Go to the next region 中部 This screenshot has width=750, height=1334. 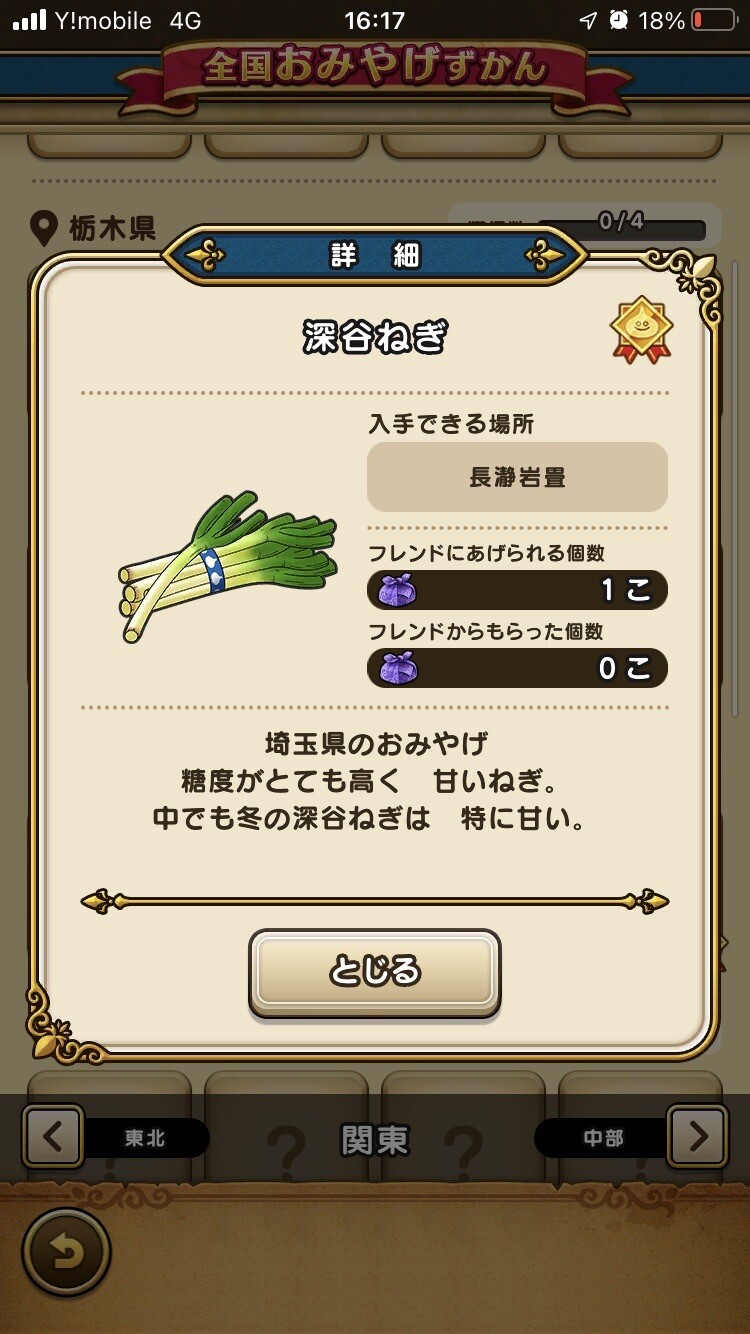(x=697, y=1137)
